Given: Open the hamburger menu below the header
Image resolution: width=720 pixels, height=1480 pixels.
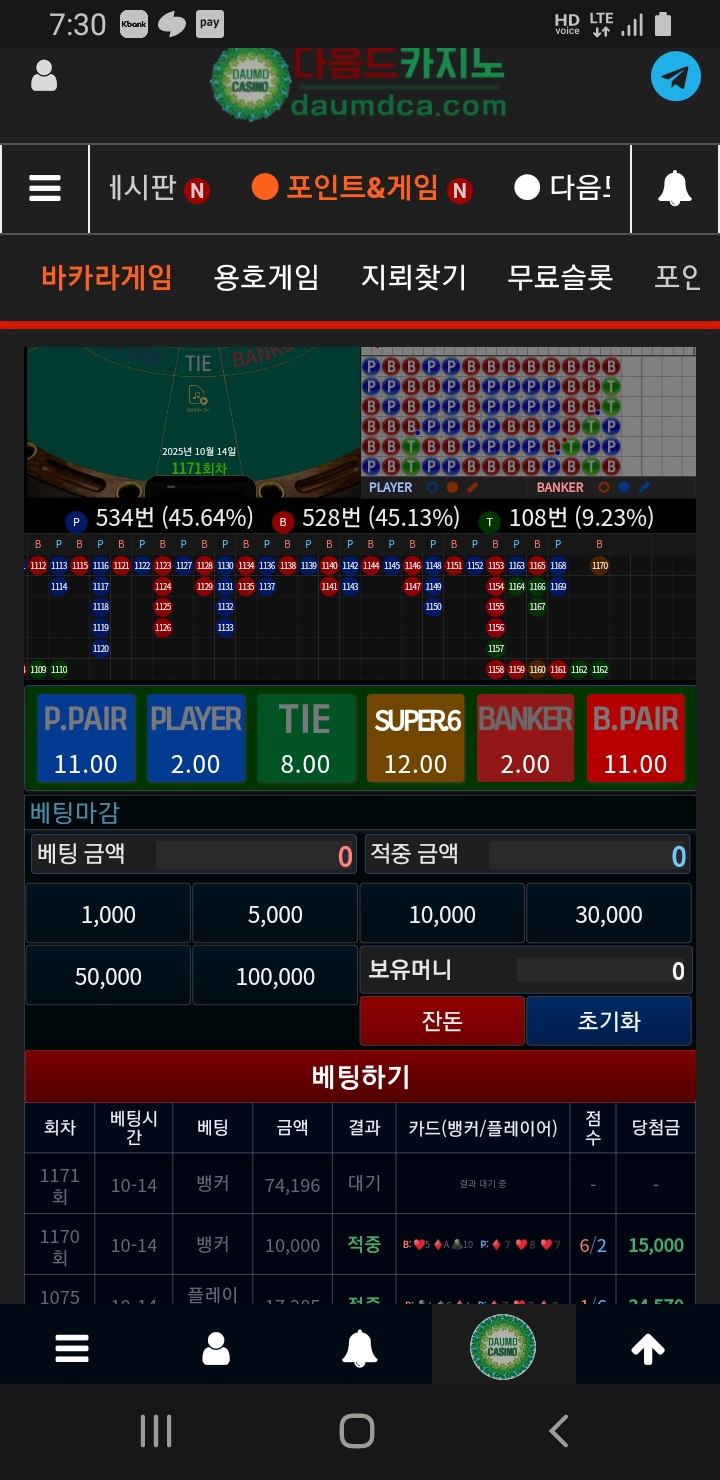Looking at the screenshot, I should tap(45, 188).
